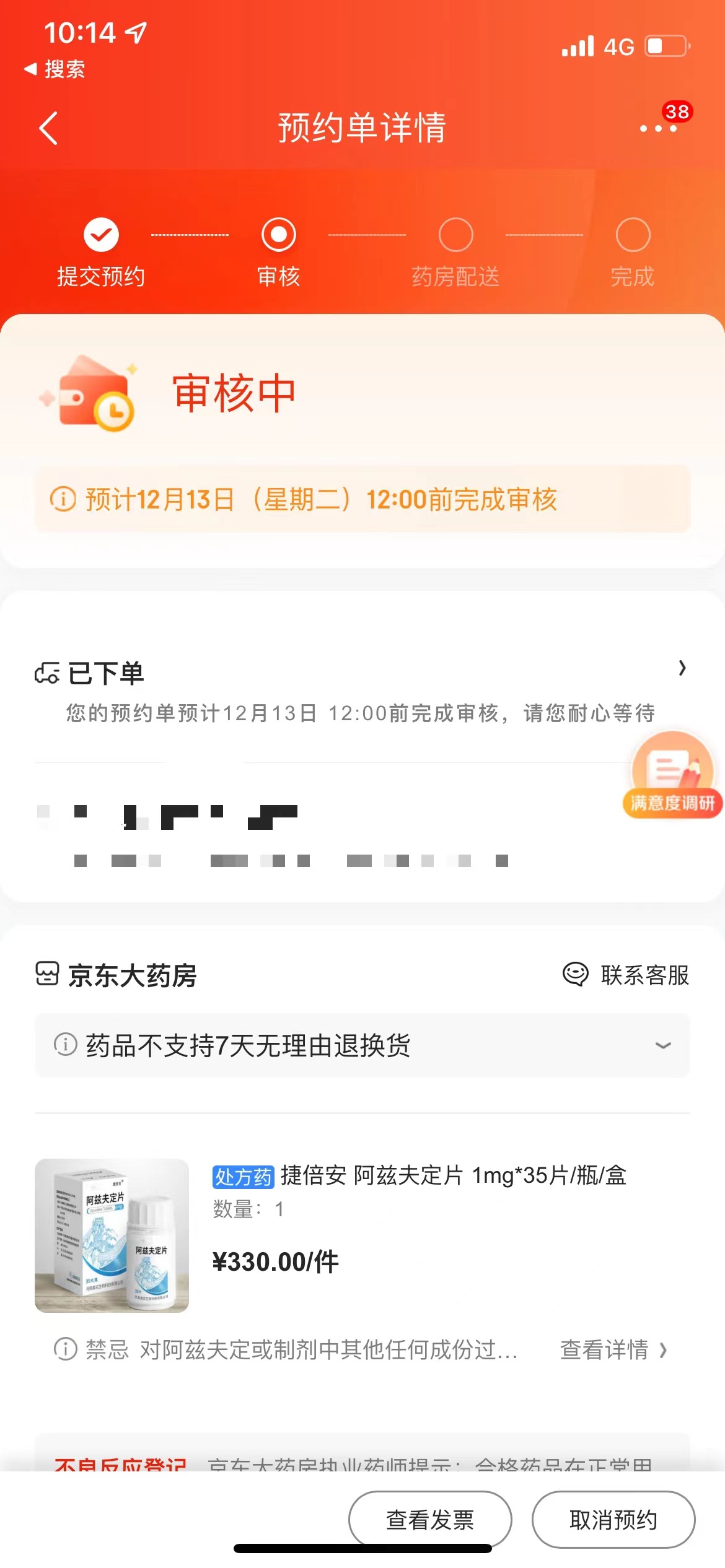Tap 取消预约 to cancel the reservation
This screenshot has width=725, height=1568.
coord(613,1519)
